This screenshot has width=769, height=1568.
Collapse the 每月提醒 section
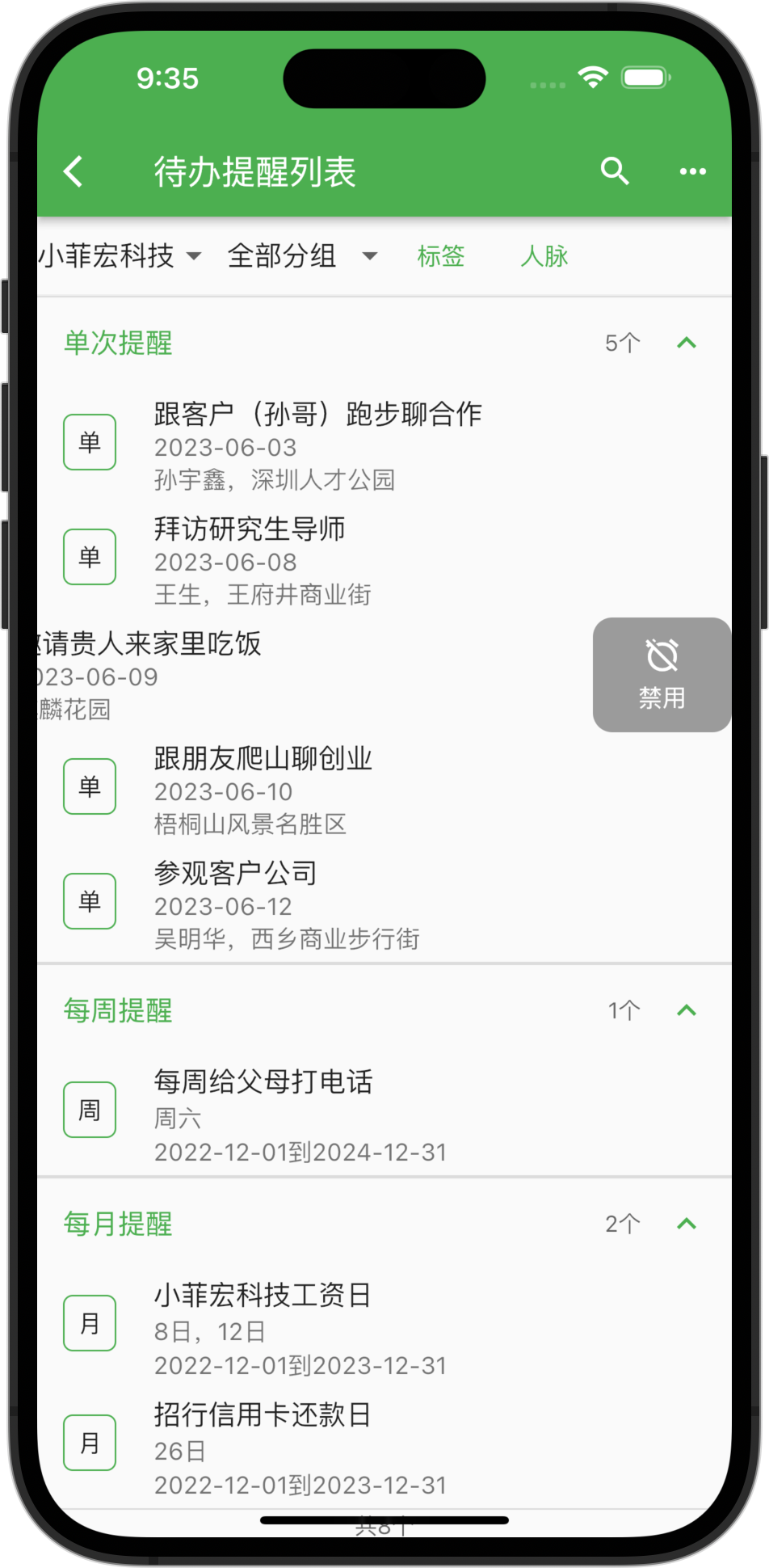tap(686, 1224)
